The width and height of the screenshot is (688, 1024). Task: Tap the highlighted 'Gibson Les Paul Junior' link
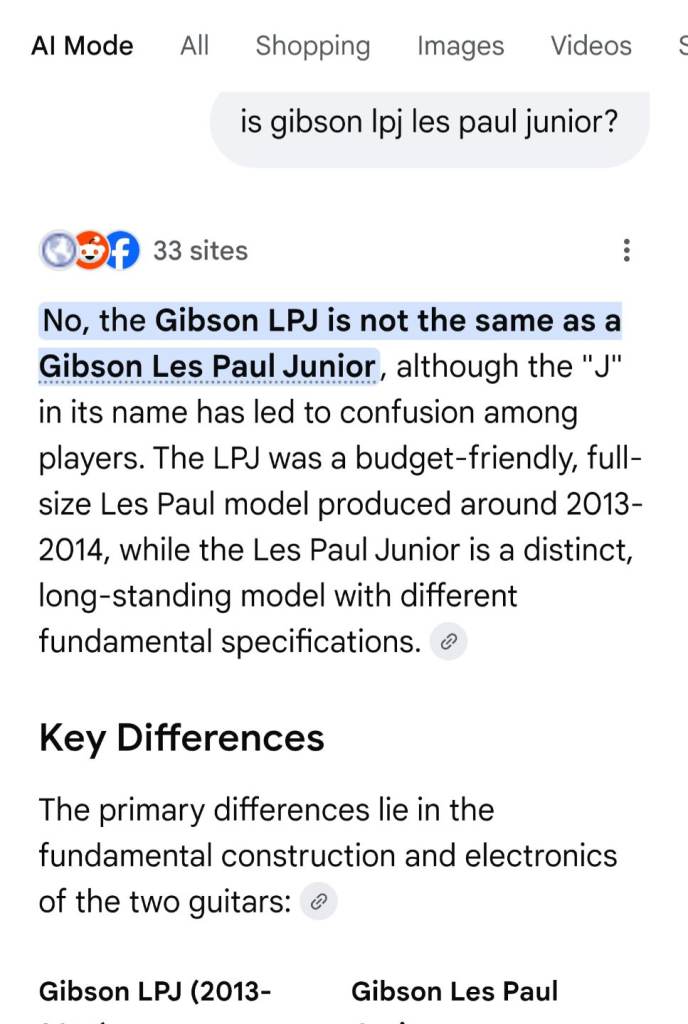coord(208,367)
